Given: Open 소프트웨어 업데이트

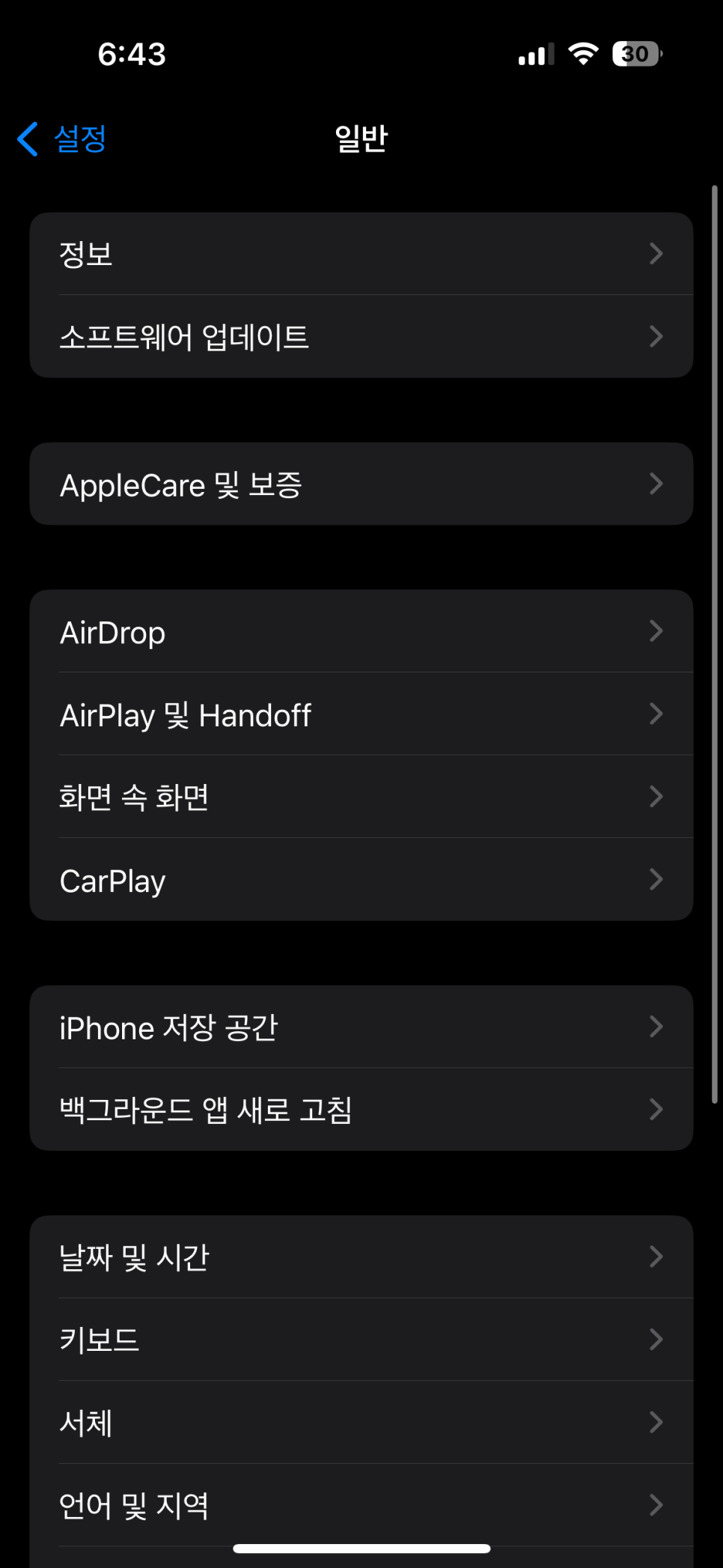Looking at the screenshot, I should pyautogui.click(x=361, y=336).
